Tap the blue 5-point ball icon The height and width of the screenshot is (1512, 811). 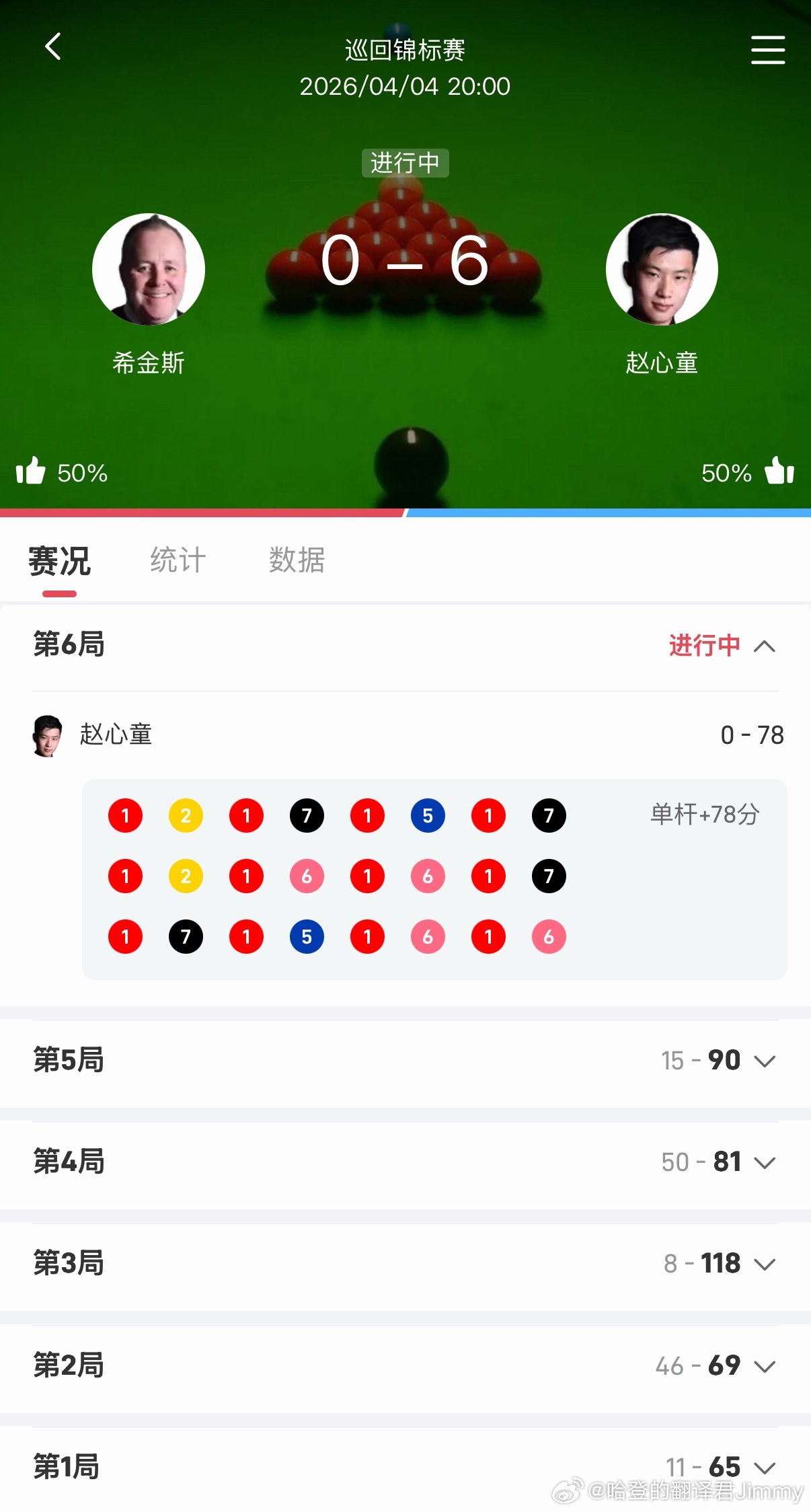pyautogui.click(x=428, y=815)
